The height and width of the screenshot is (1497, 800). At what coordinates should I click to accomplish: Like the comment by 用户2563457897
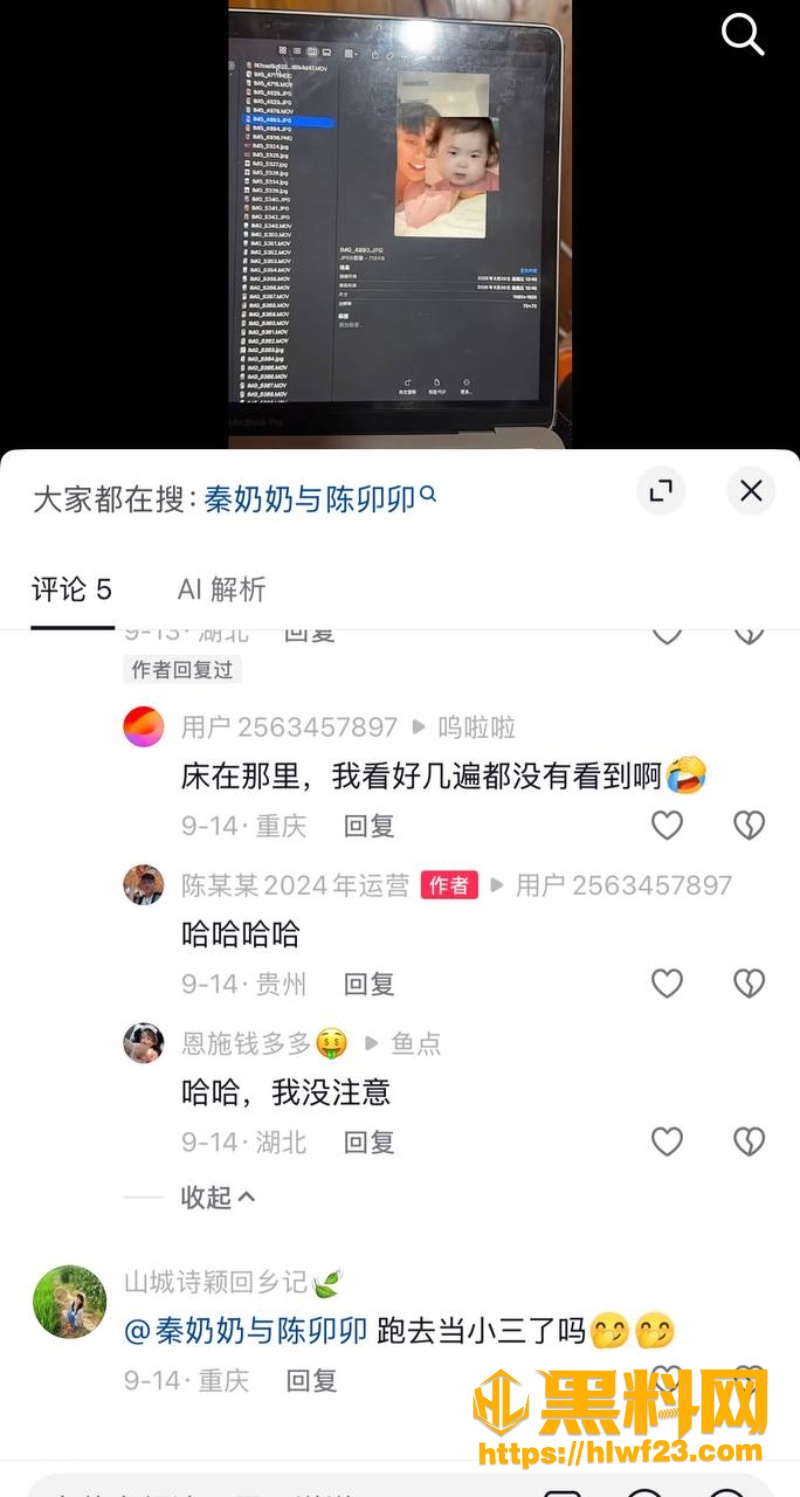(667, 825)
